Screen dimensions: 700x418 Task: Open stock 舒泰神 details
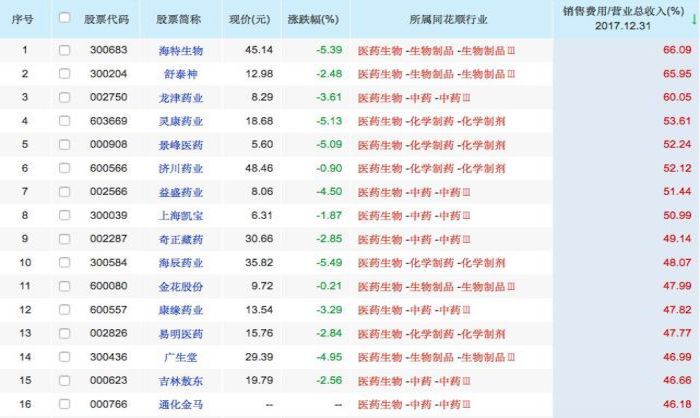pos(181,73)
